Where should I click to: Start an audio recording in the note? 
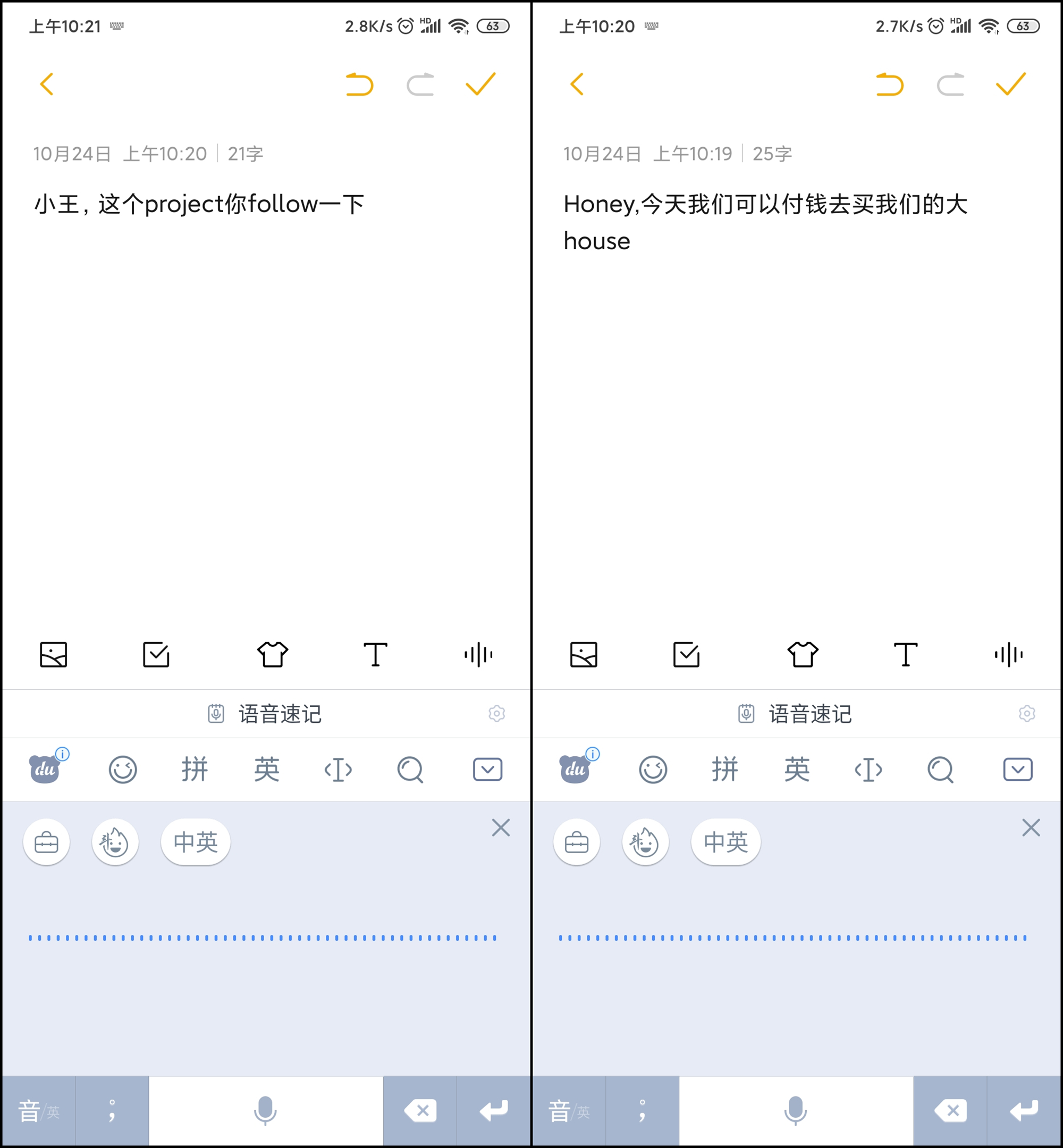[x=478, y=655]
